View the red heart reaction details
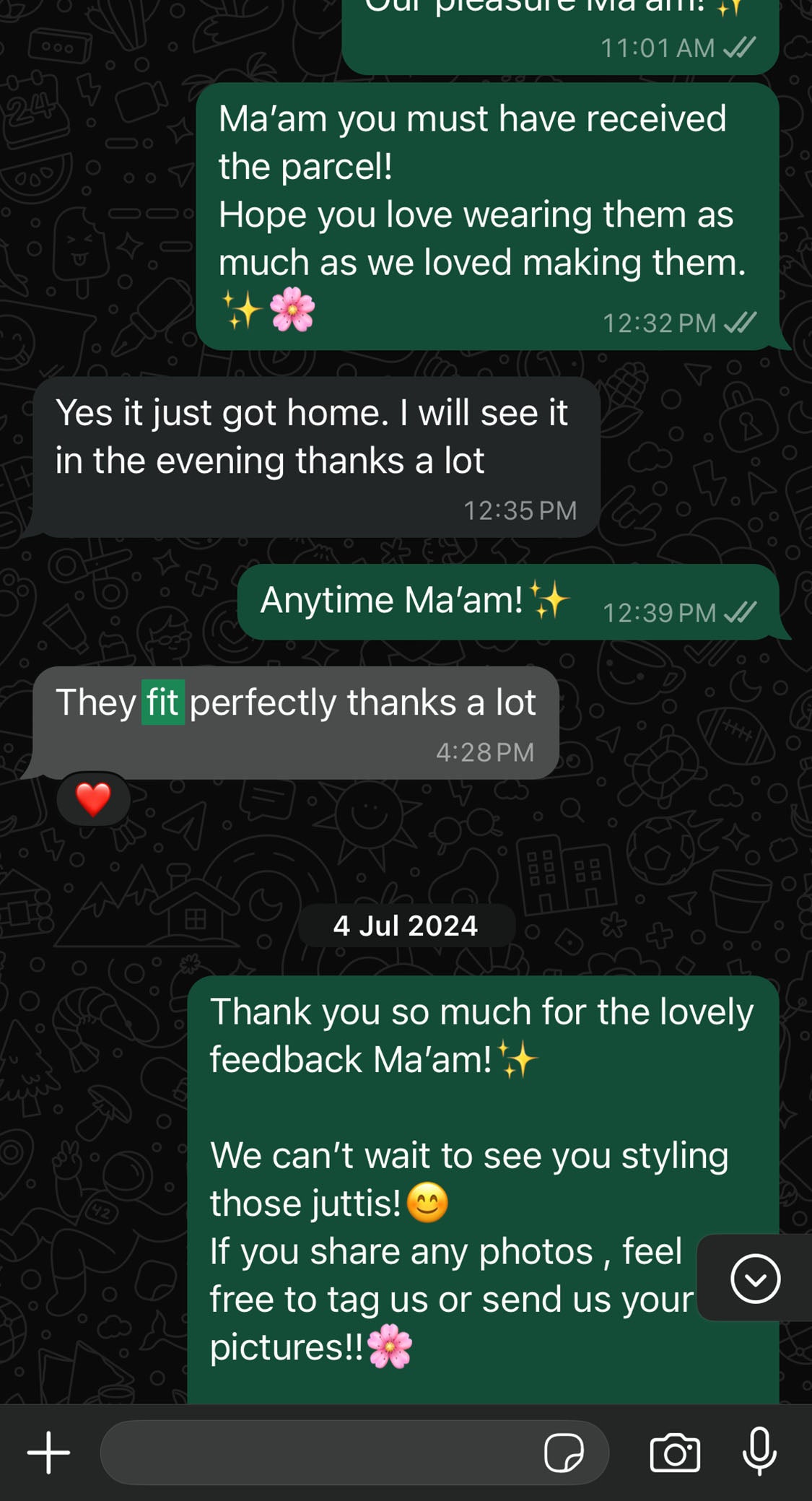812x1501 pixels. [x=93, y=799]
